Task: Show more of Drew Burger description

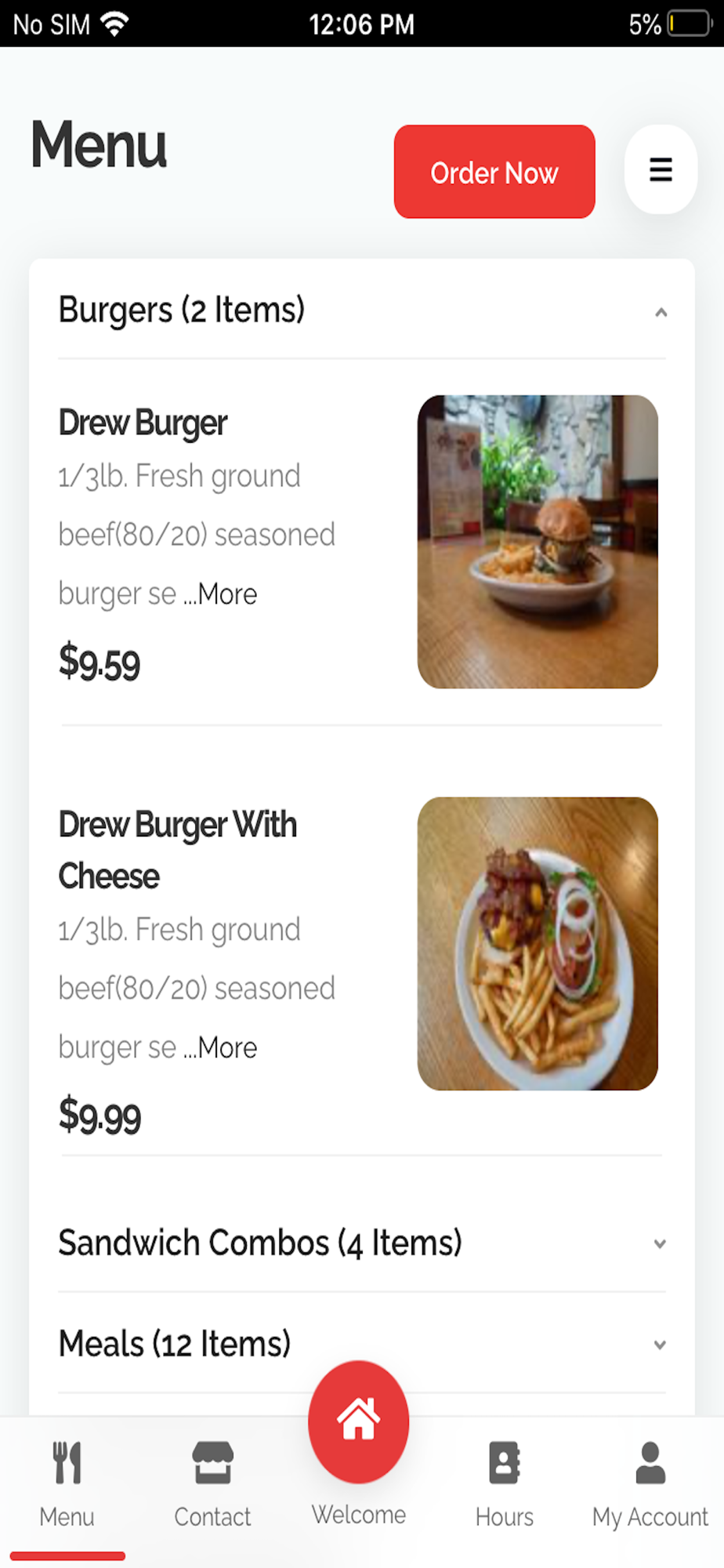Action: pos(227,594)
